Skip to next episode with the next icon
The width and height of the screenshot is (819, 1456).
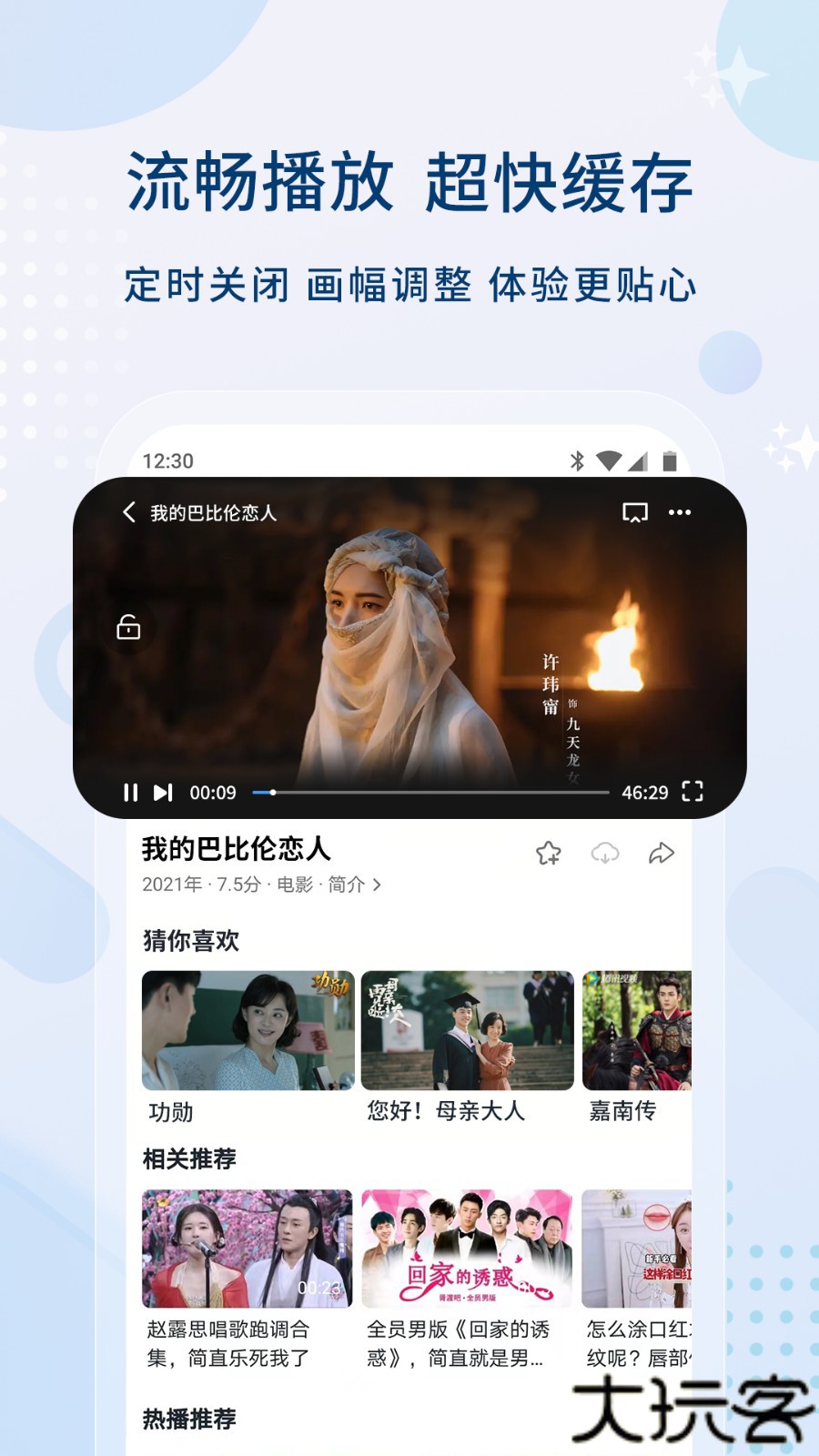(164, 793)
